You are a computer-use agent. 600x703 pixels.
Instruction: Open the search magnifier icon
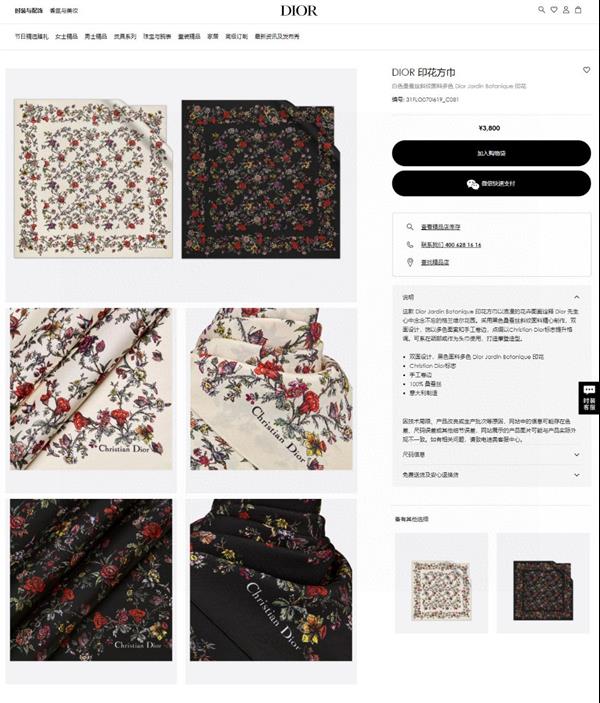coord(542,10)
